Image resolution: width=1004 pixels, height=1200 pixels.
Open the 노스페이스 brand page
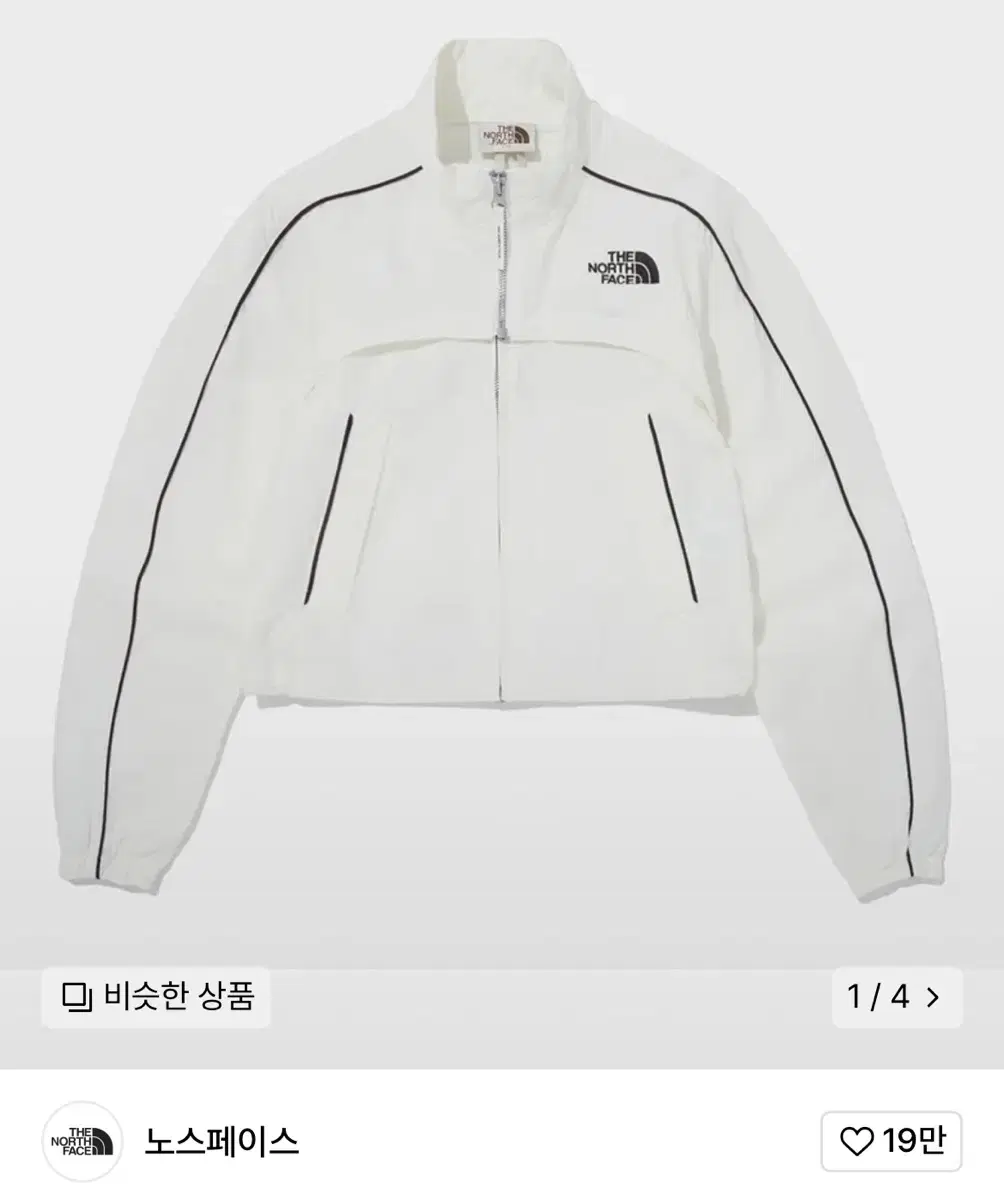tap(221, 1141)
